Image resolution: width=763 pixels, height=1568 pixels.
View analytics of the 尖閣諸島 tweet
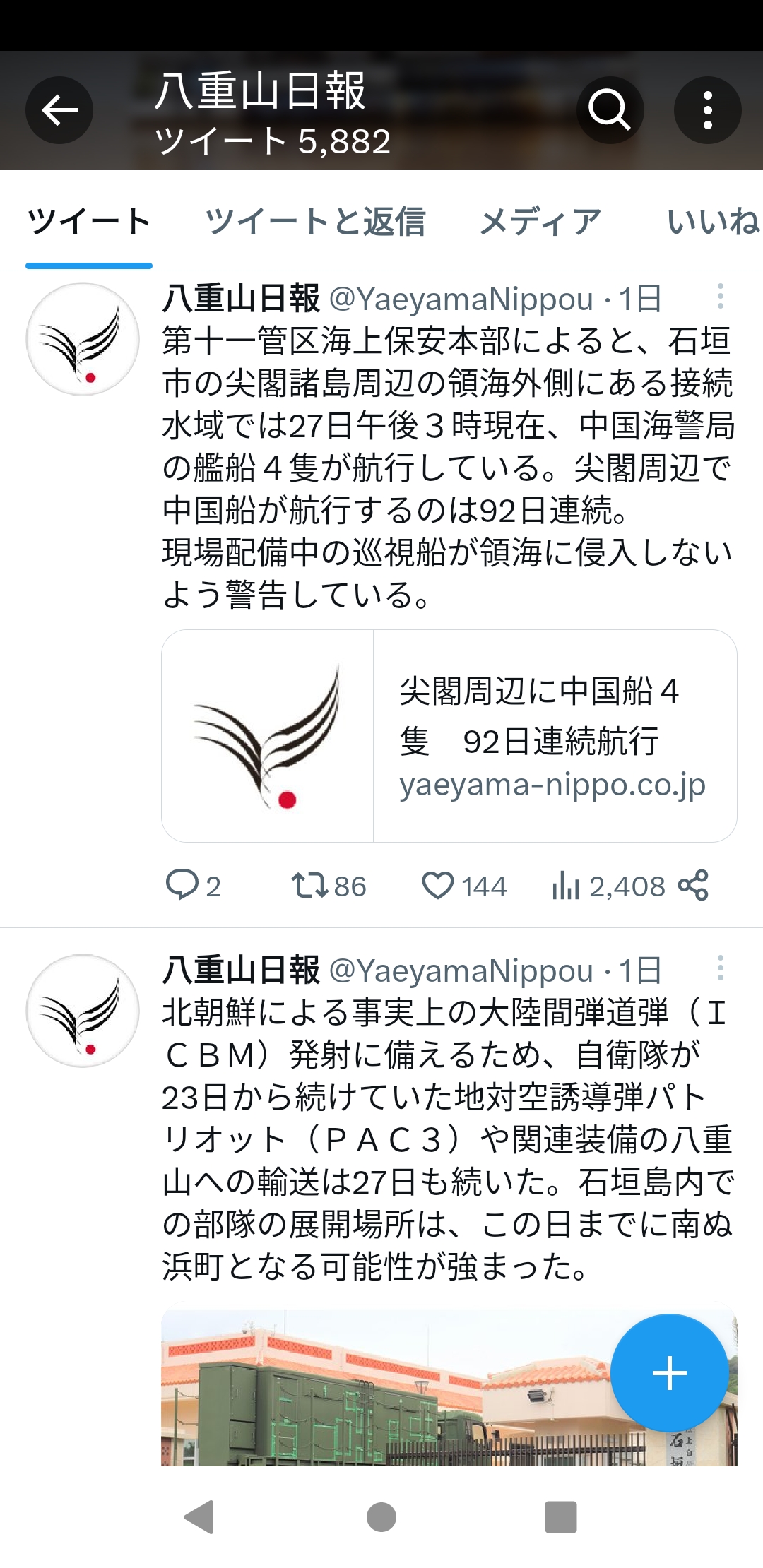tap(567, 885)
